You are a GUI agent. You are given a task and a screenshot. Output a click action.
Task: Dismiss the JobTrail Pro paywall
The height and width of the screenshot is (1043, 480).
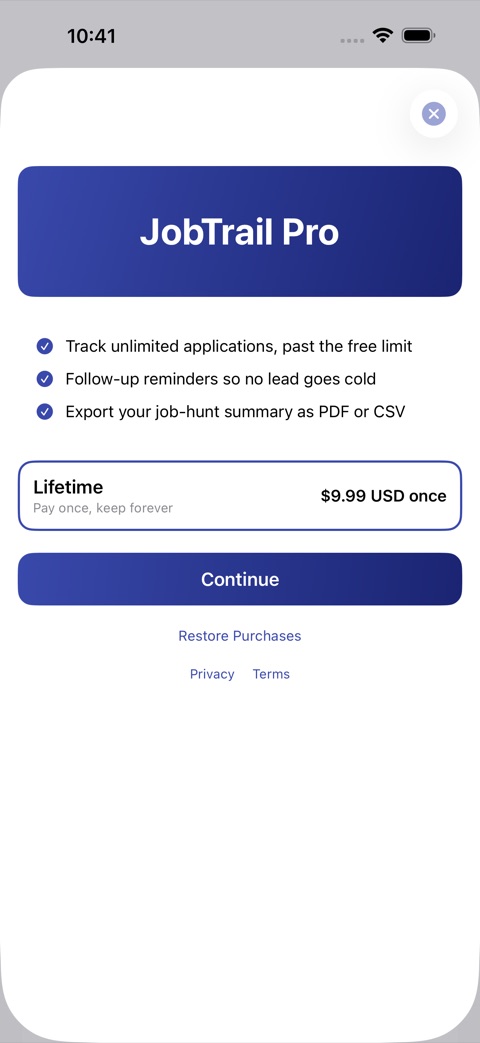433,114
